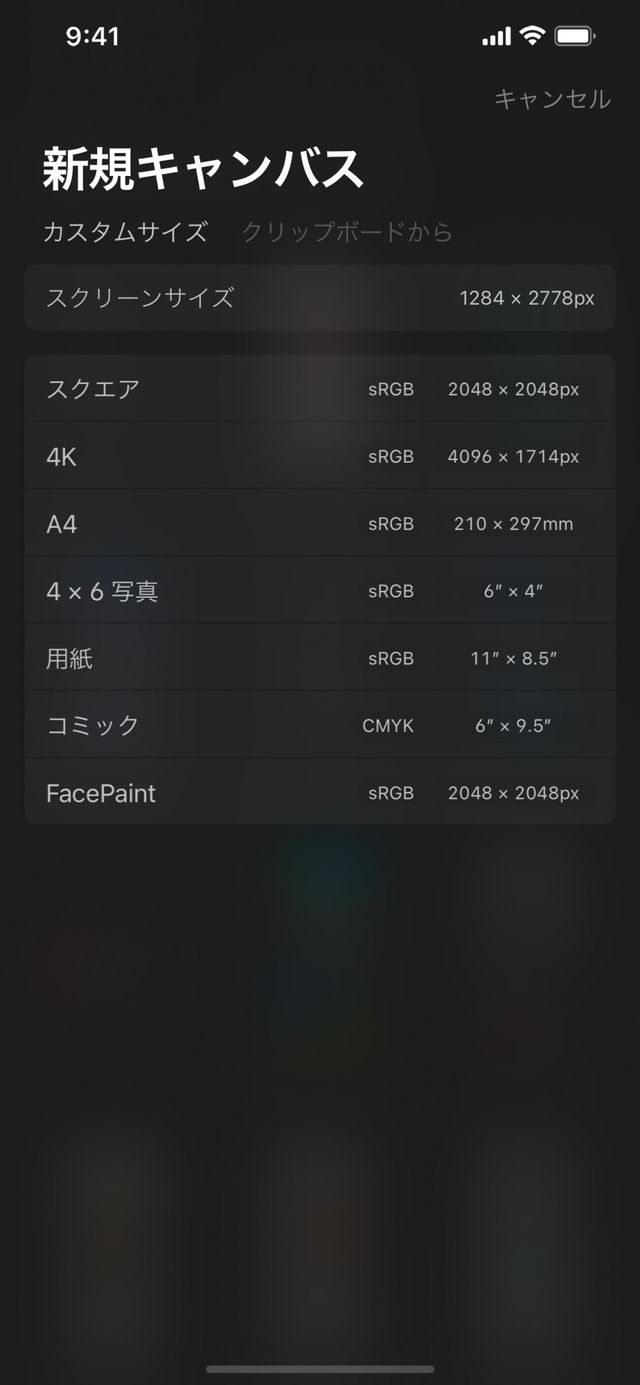Select the 4 × 6 写真 preset

pos(319,591)
